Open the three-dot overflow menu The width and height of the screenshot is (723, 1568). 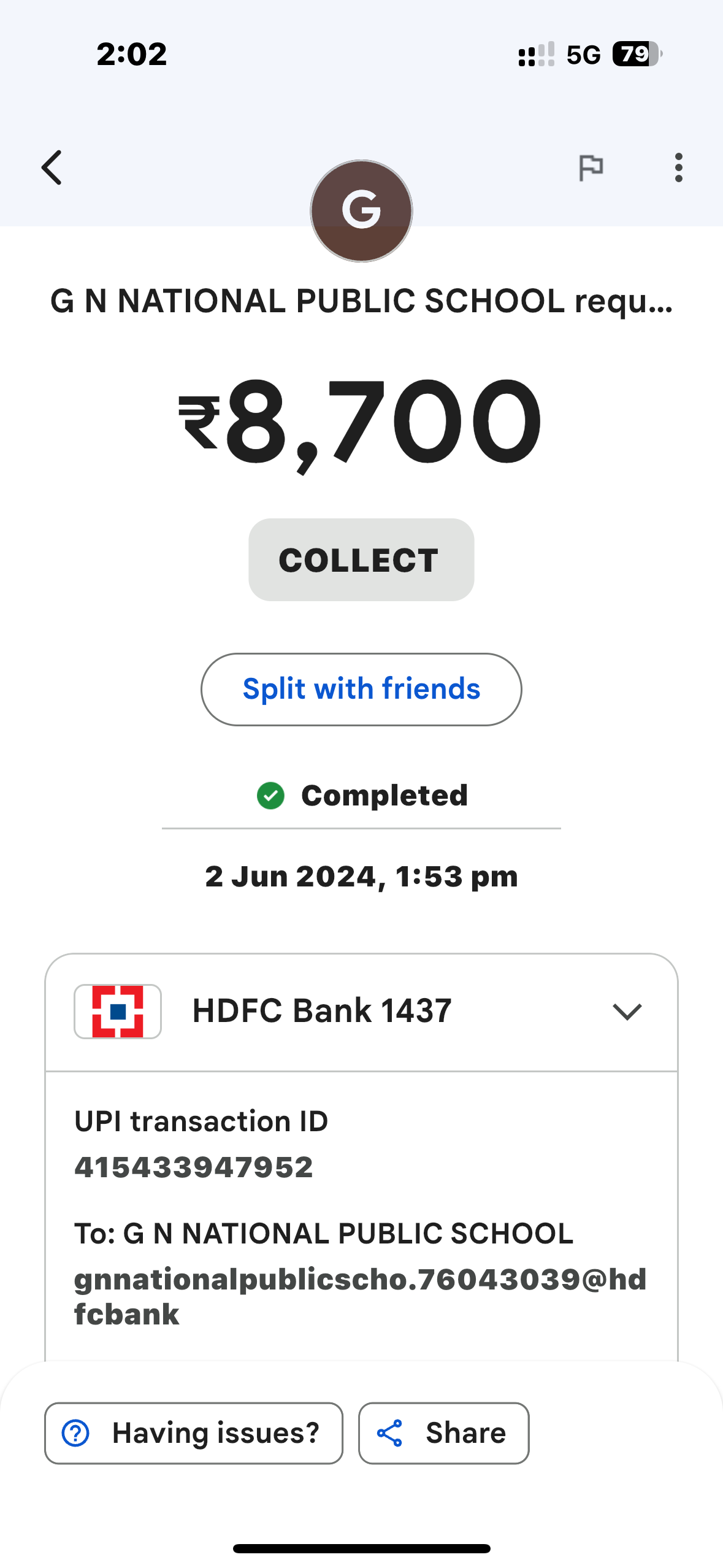[x=678, y=167]
